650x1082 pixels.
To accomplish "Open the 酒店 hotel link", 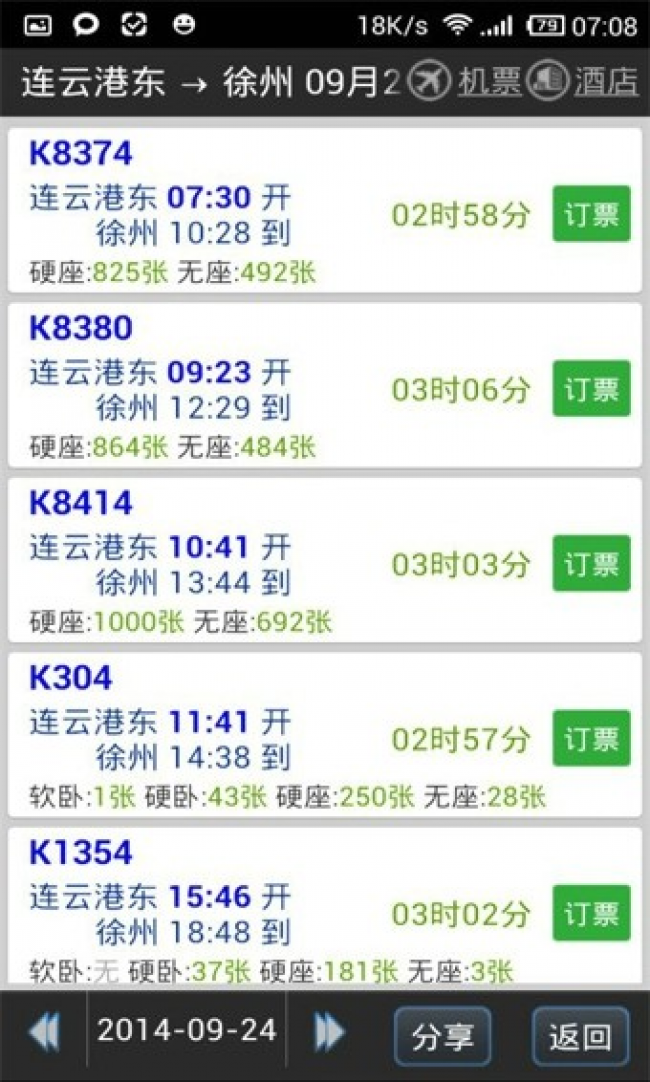I will [x=583, y=81].
